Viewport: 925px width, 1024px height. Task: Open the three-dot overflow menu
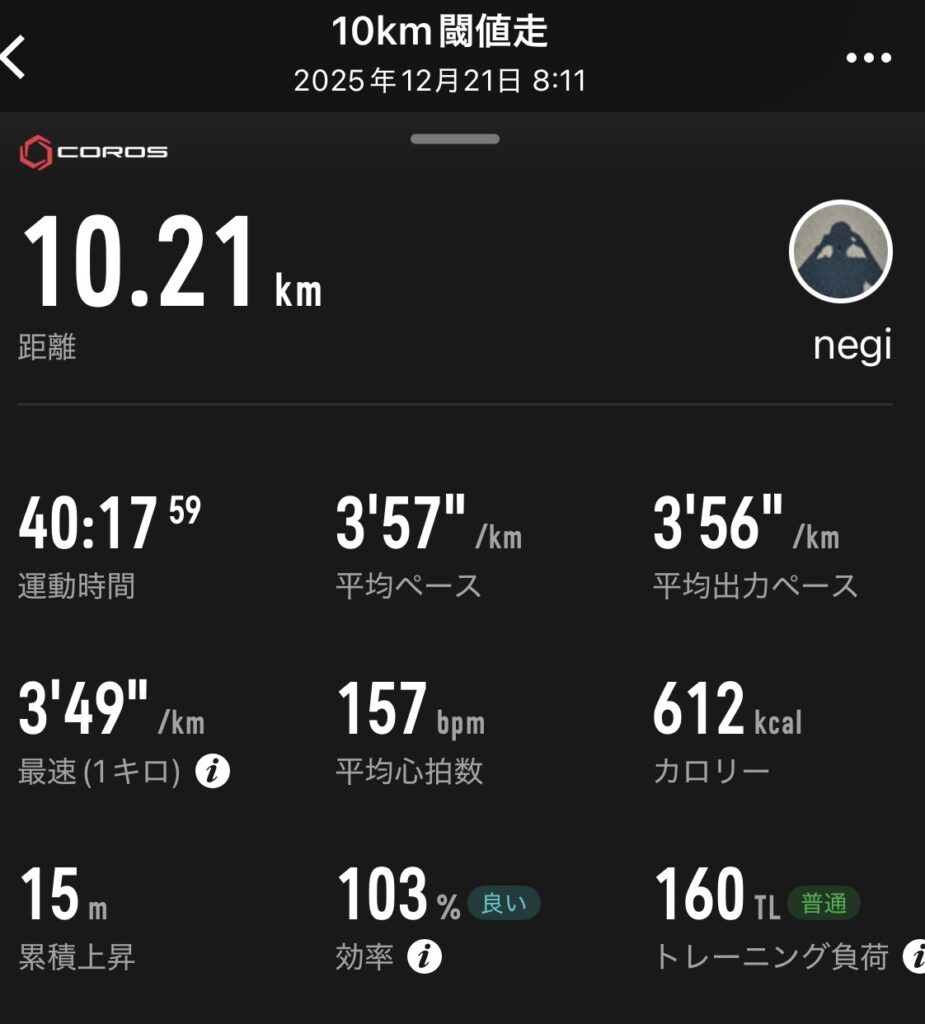(867, 58)
